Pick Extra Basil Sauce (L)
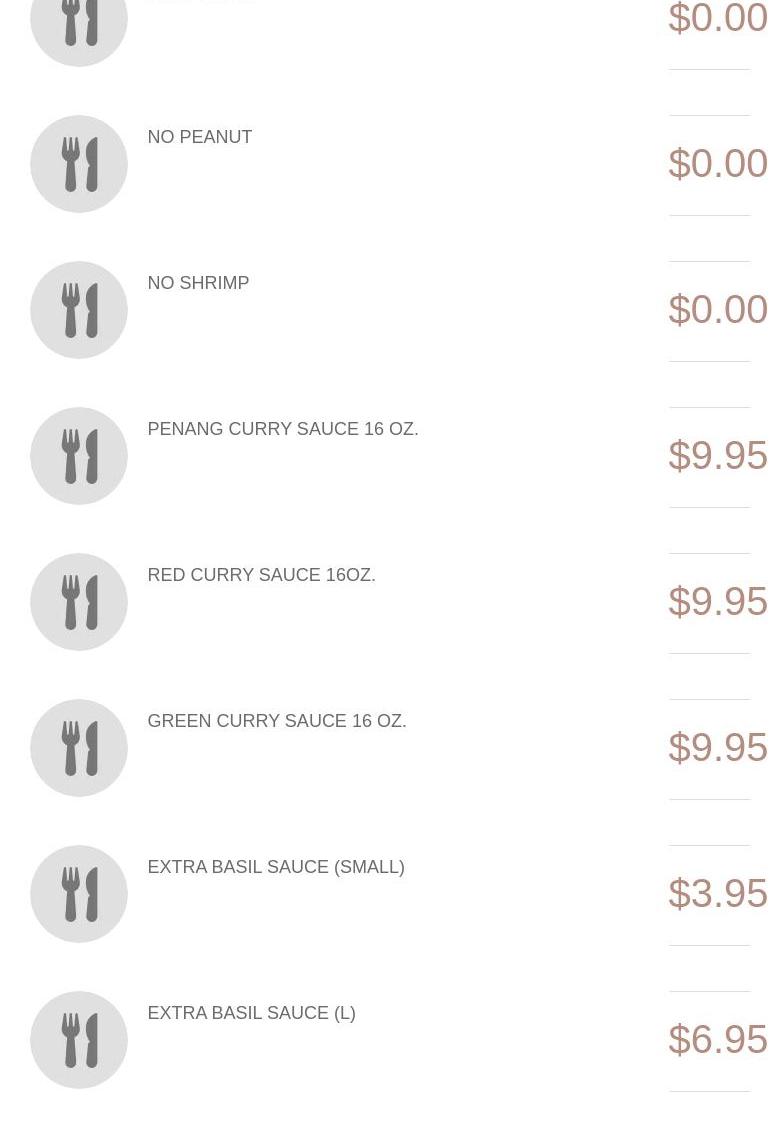This screenshot has height=1123, width=779. [x=251, y=1013]
